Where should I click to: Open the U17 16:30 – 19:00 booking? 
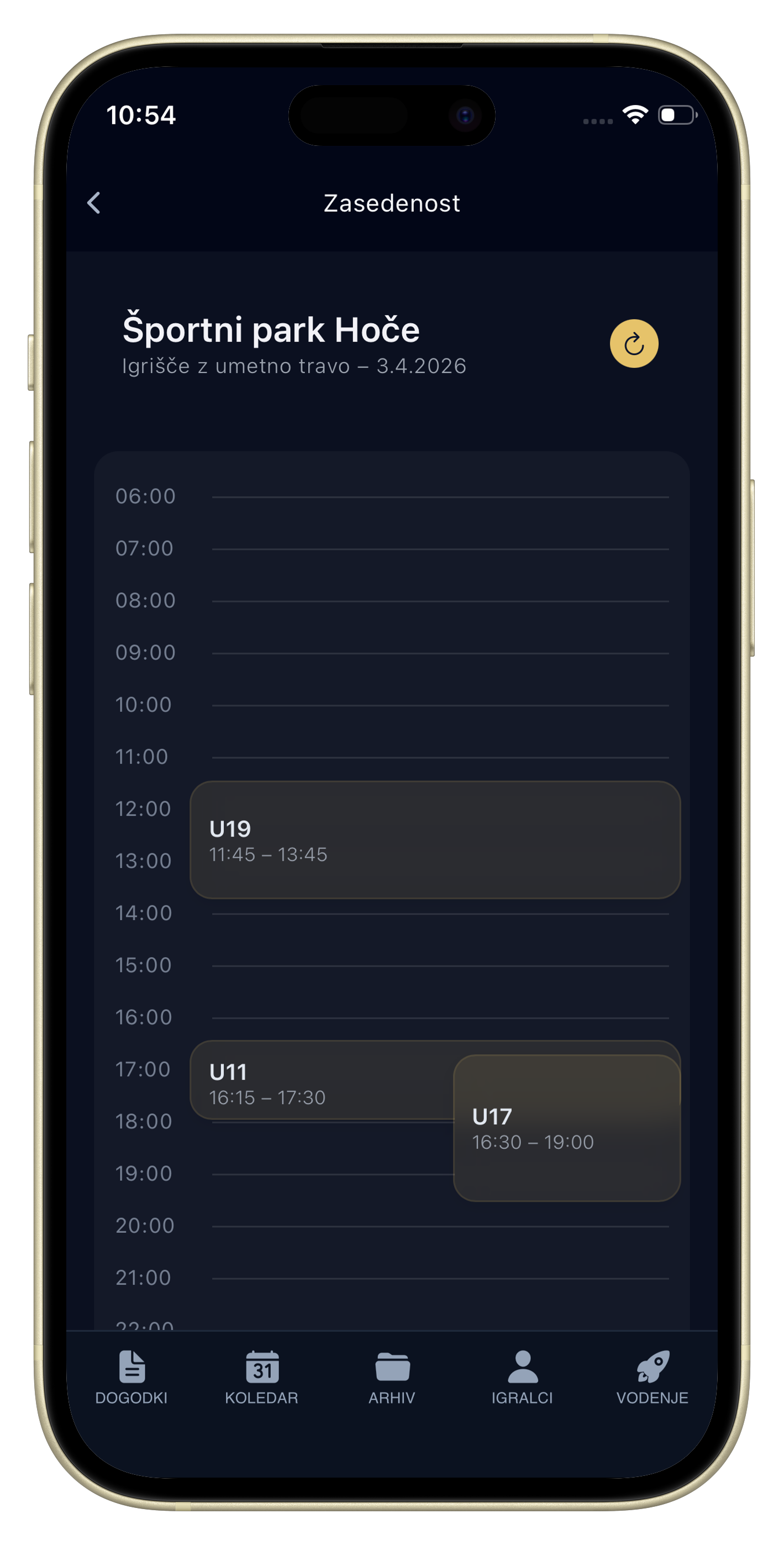[x=566, y=1129]
